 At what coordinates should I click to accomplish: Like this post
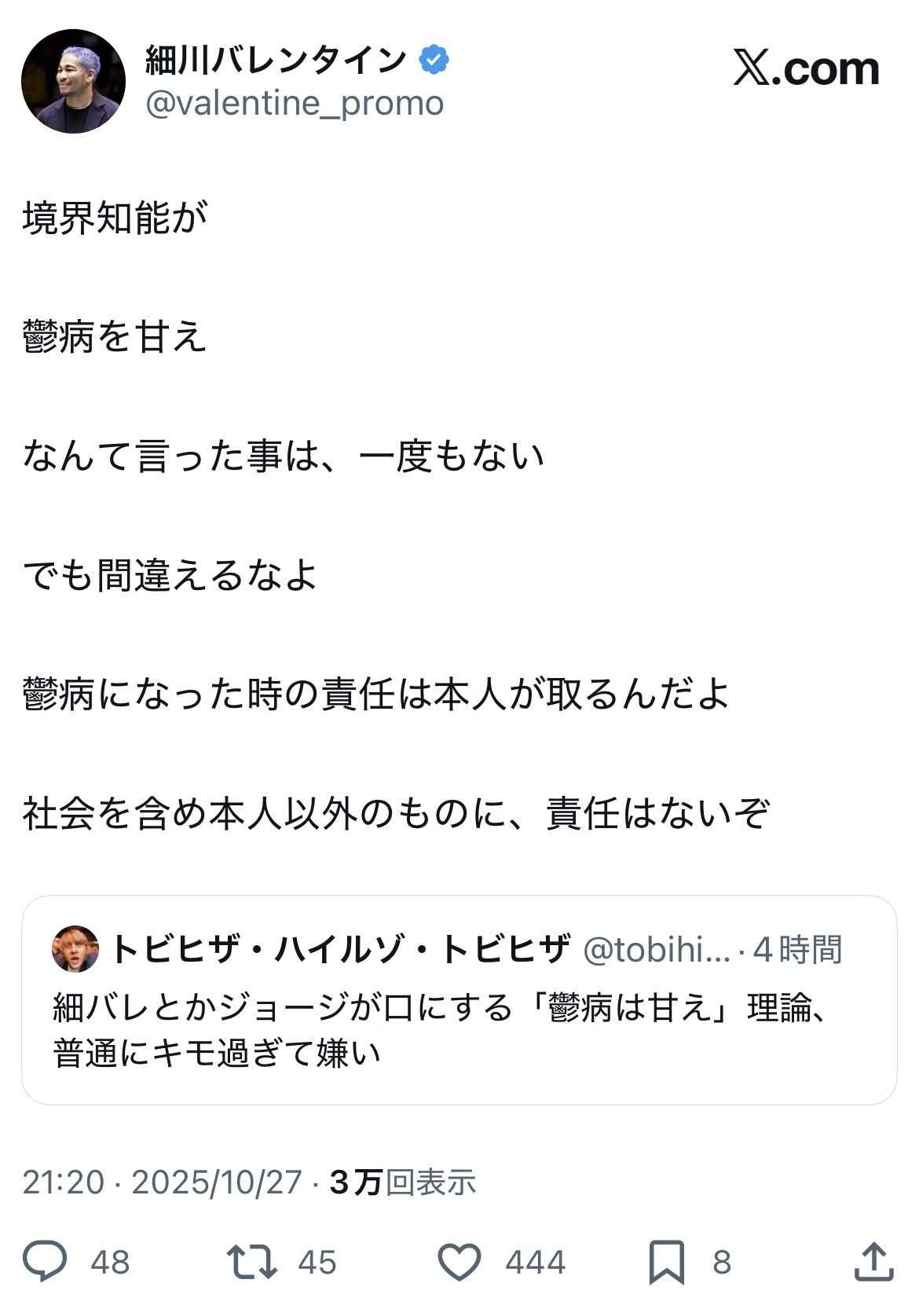(x=459, y=1261)
